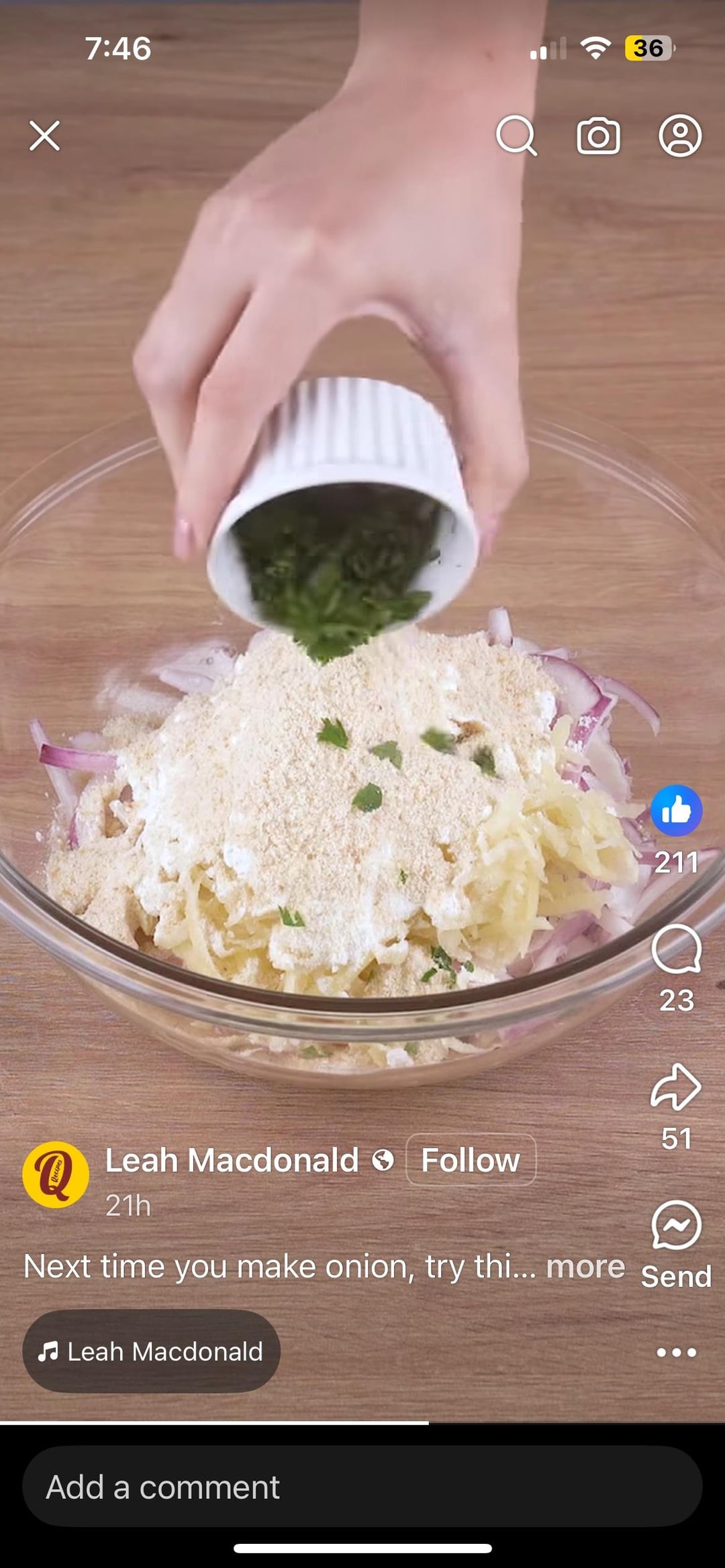
Task: Open the search icon
Action: coord(516,136)
